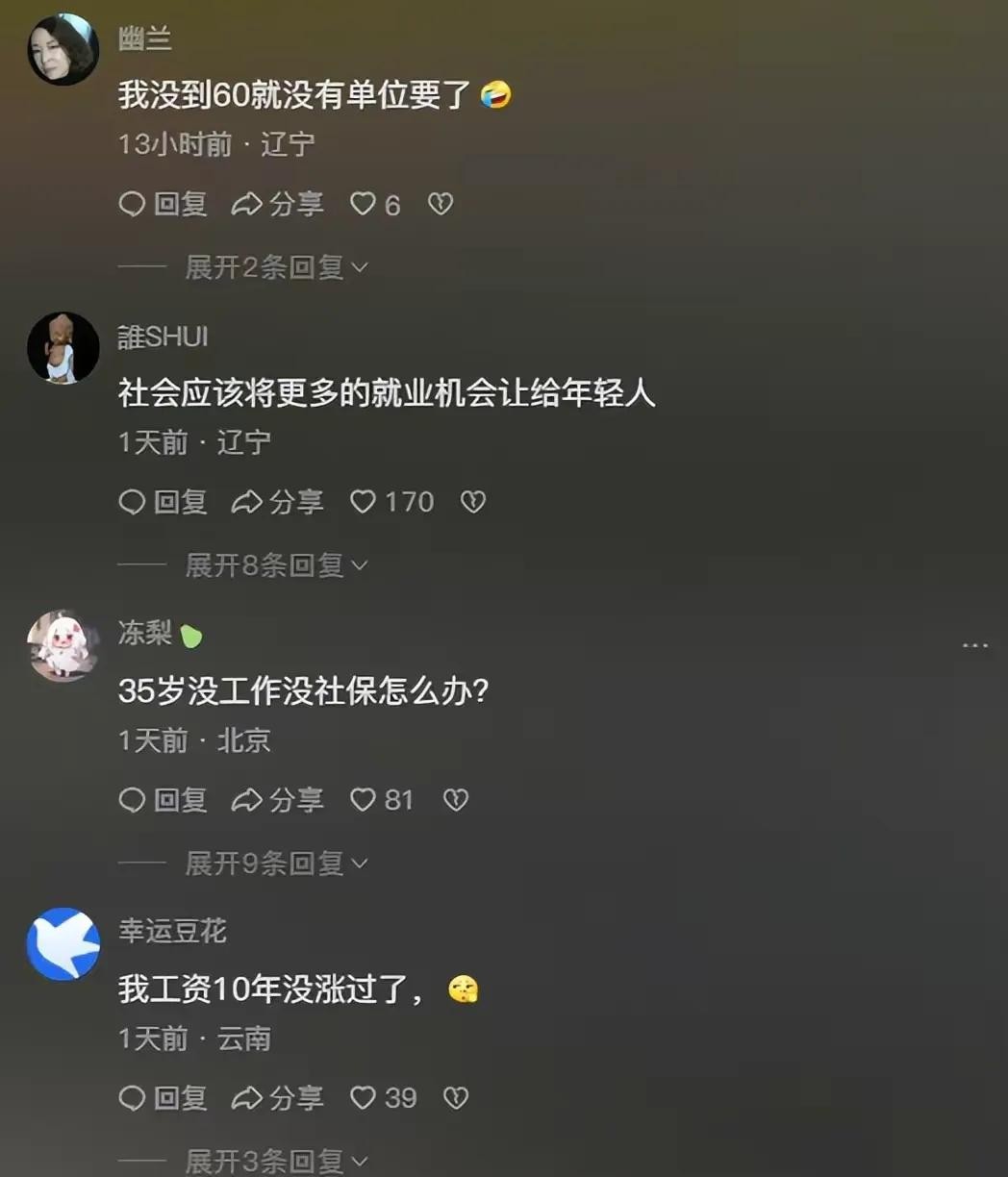Dislike 幽兰's comment
1008x1177 pixels.
[441, 204]
